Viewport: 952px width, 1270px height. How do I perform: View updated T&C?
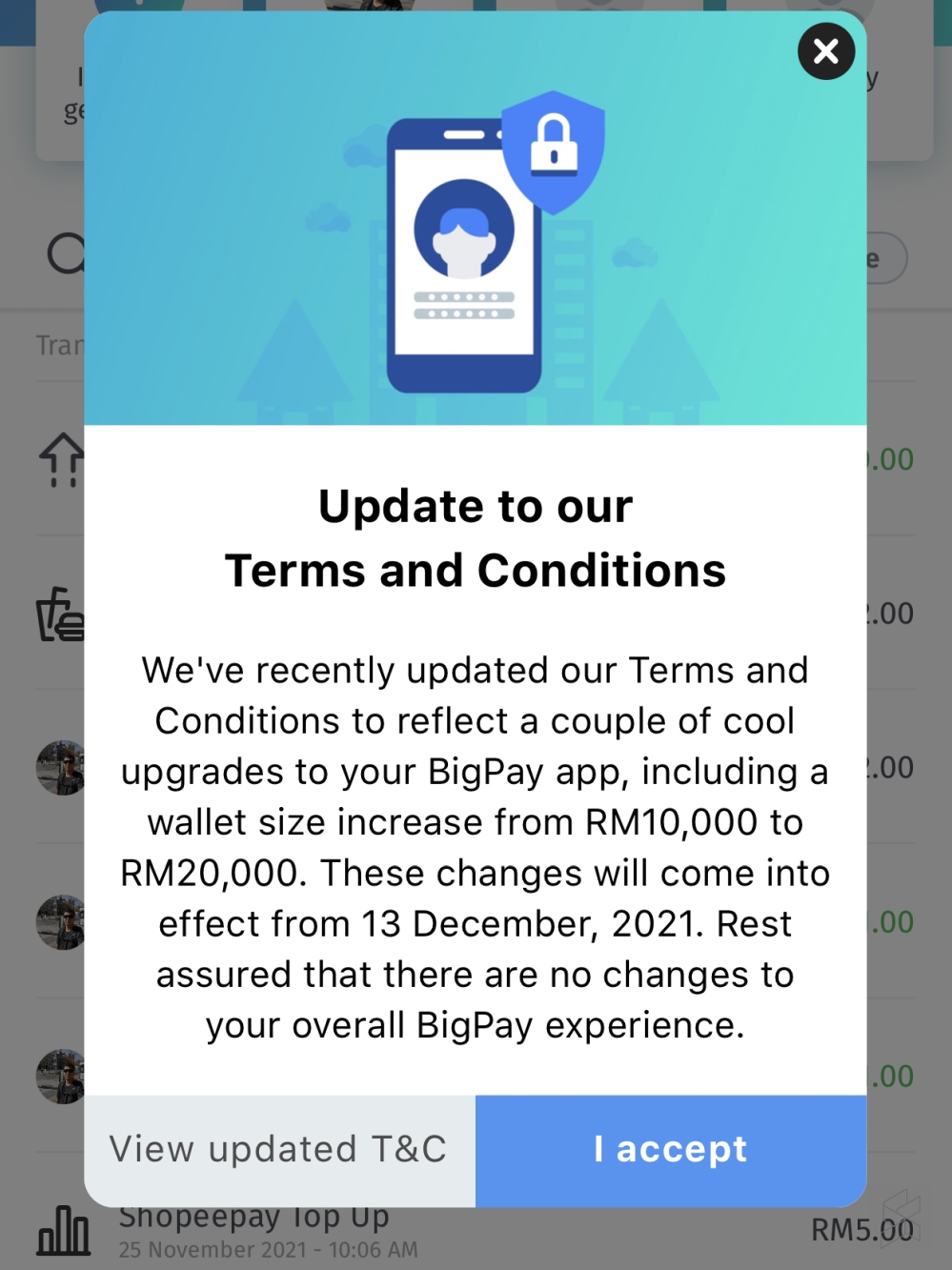tap(279, 1149)
